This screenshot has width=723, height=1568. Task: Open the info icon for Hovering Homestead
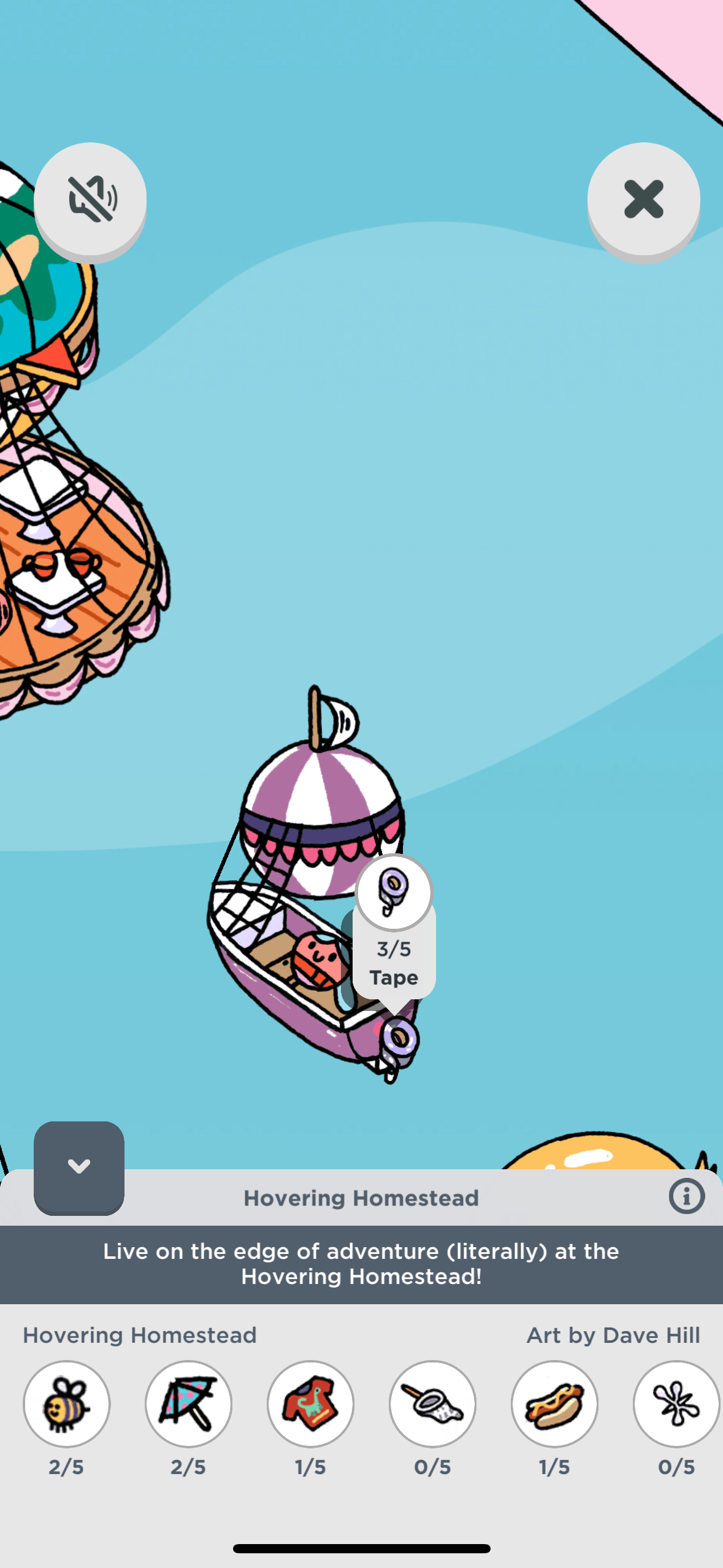point(686,1196)
